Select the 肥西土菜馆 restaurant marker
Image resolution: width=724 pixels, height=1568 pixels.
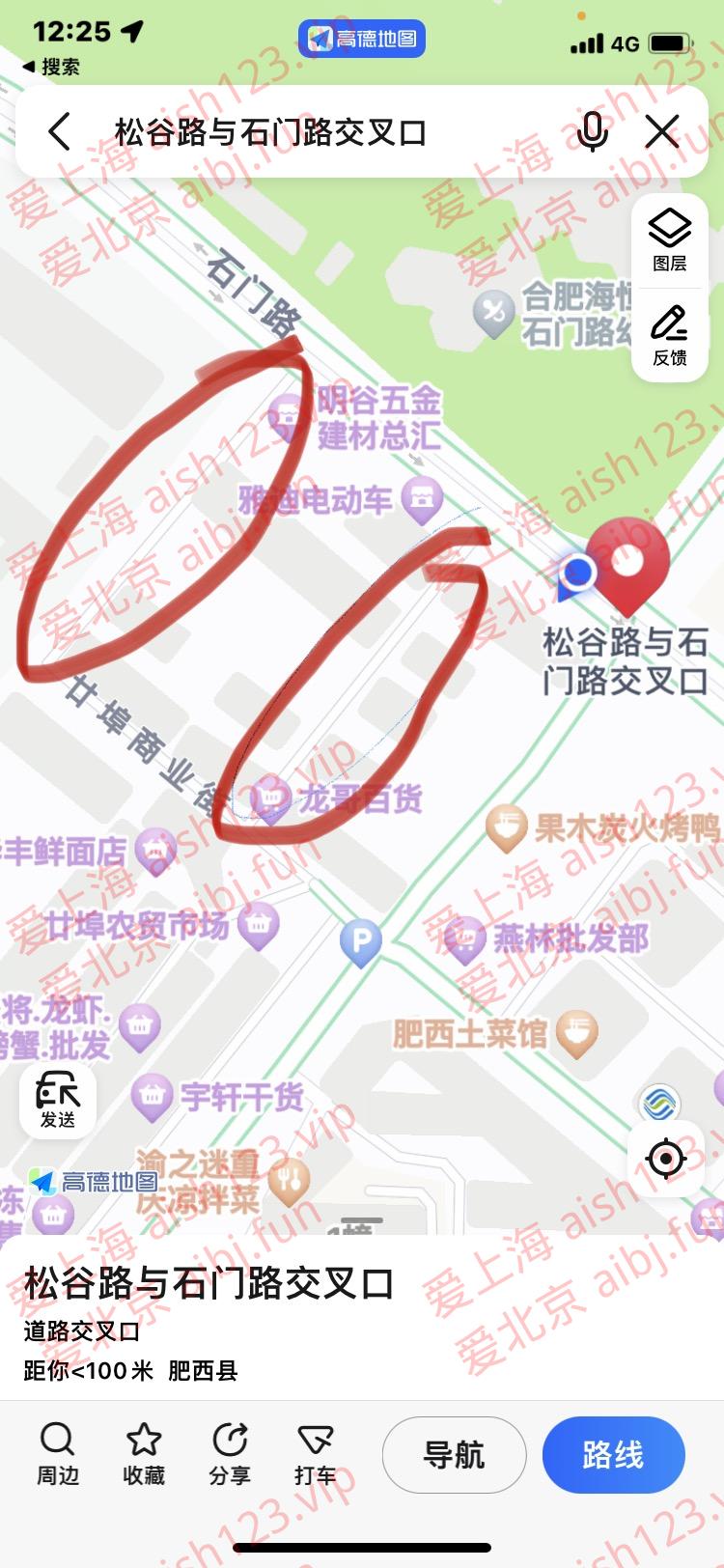click(x=576, y=1033)
